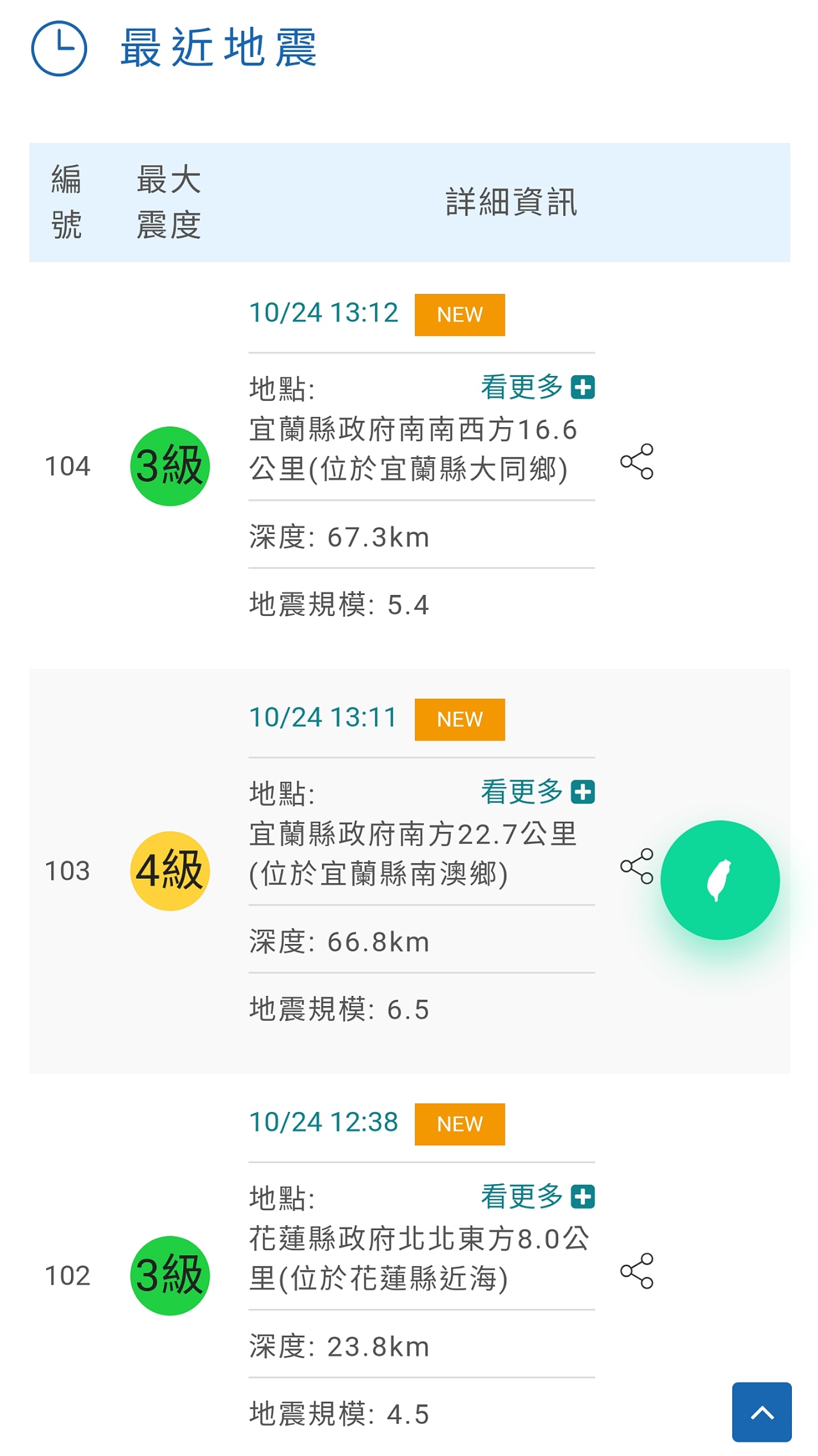Expand 看更多 for earthquake 103
Image resolution: width=818 pixels, height=1456 pixels.
(537, 791)
